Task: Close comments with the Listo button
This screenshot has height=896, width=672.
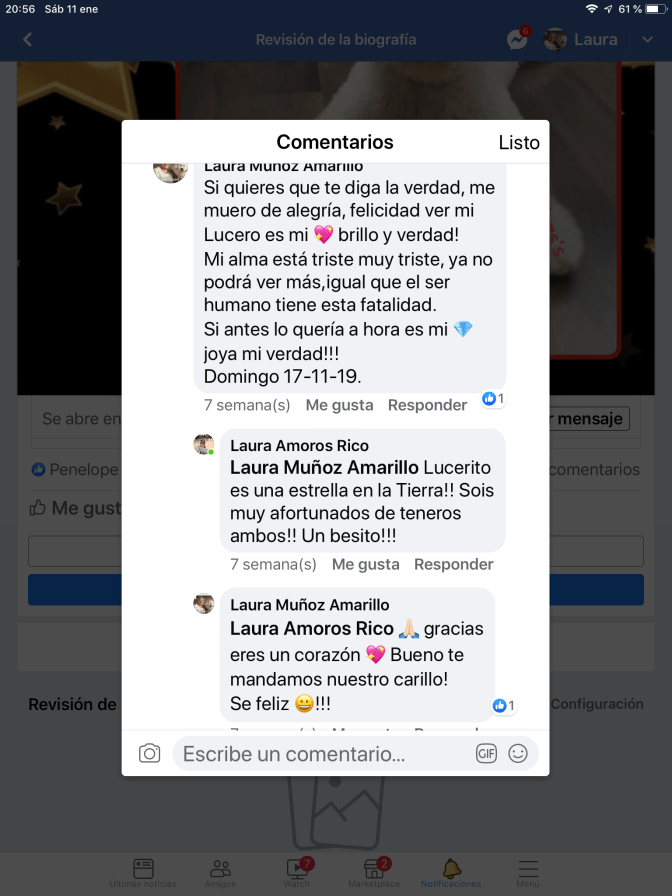Action: click(518, 142)
